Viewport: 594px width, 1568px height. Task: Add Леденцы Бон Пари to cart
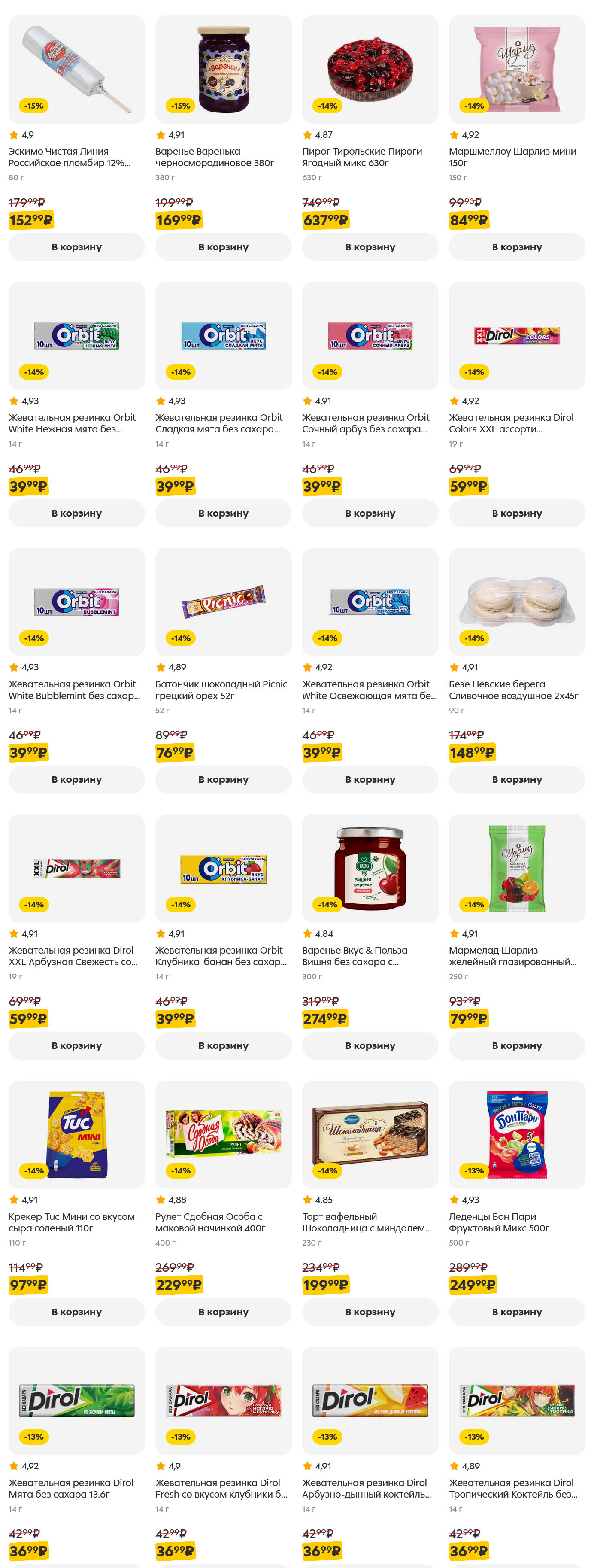pos(516,1312)
